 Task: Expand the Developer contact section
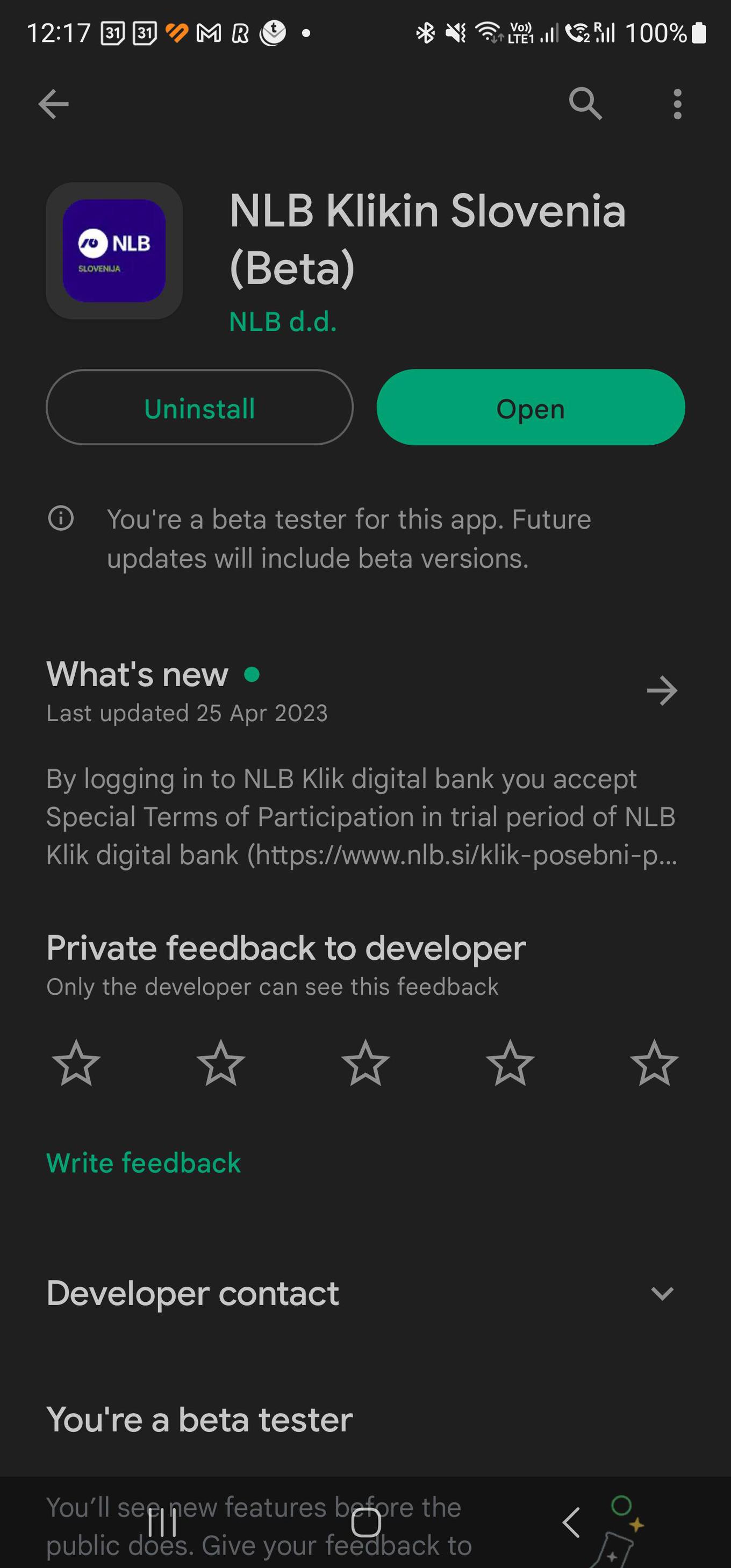click(663, 1293)
